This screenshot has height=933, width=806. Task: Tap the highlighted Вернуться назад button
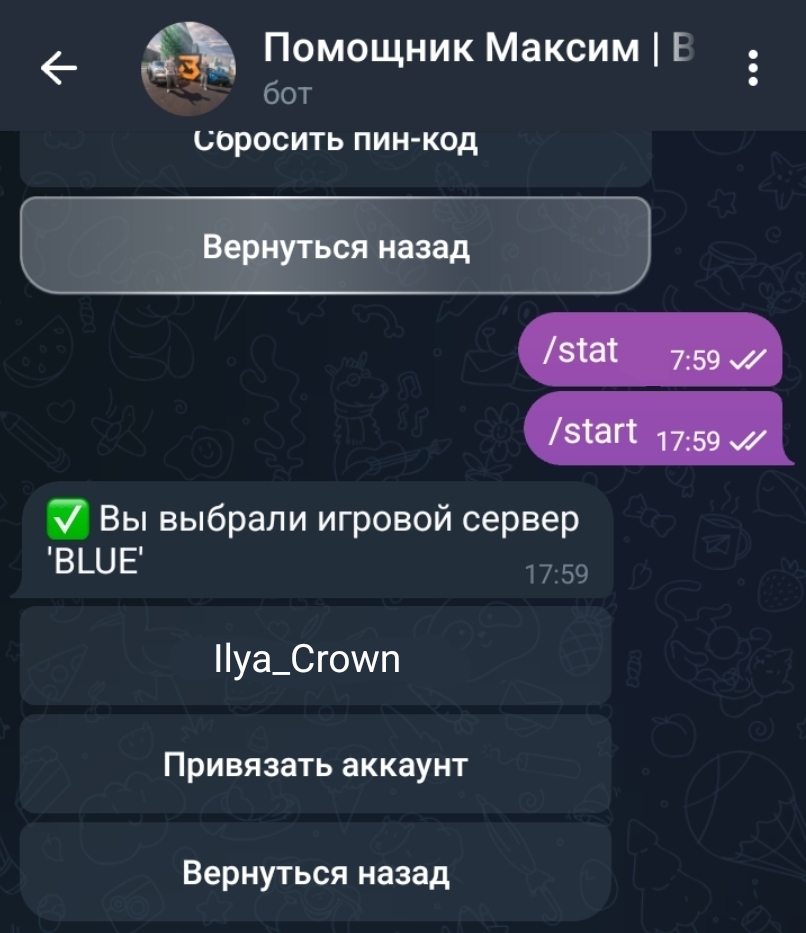[x=336, y=246]
